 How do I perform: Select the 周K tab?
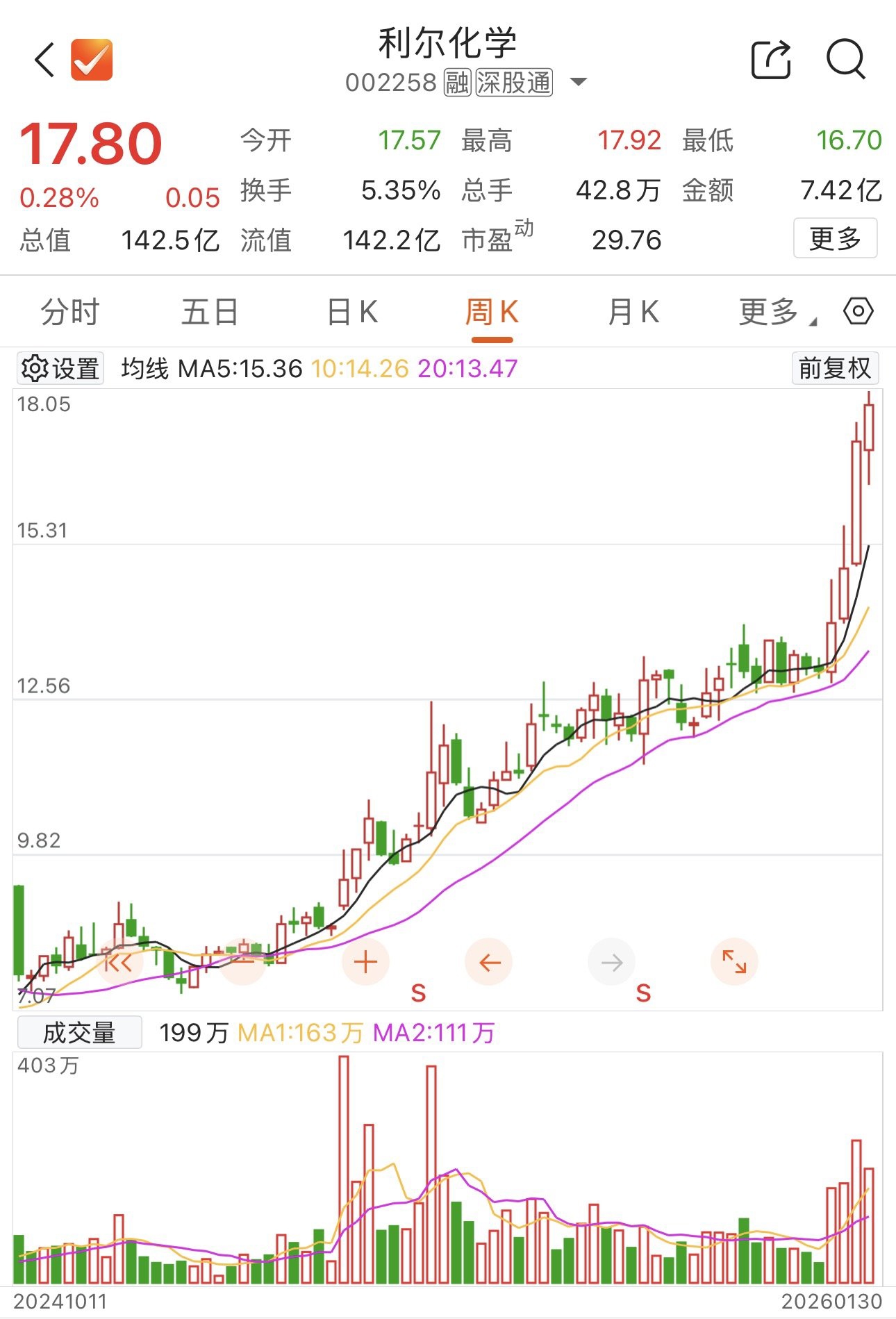pos(492,312)
